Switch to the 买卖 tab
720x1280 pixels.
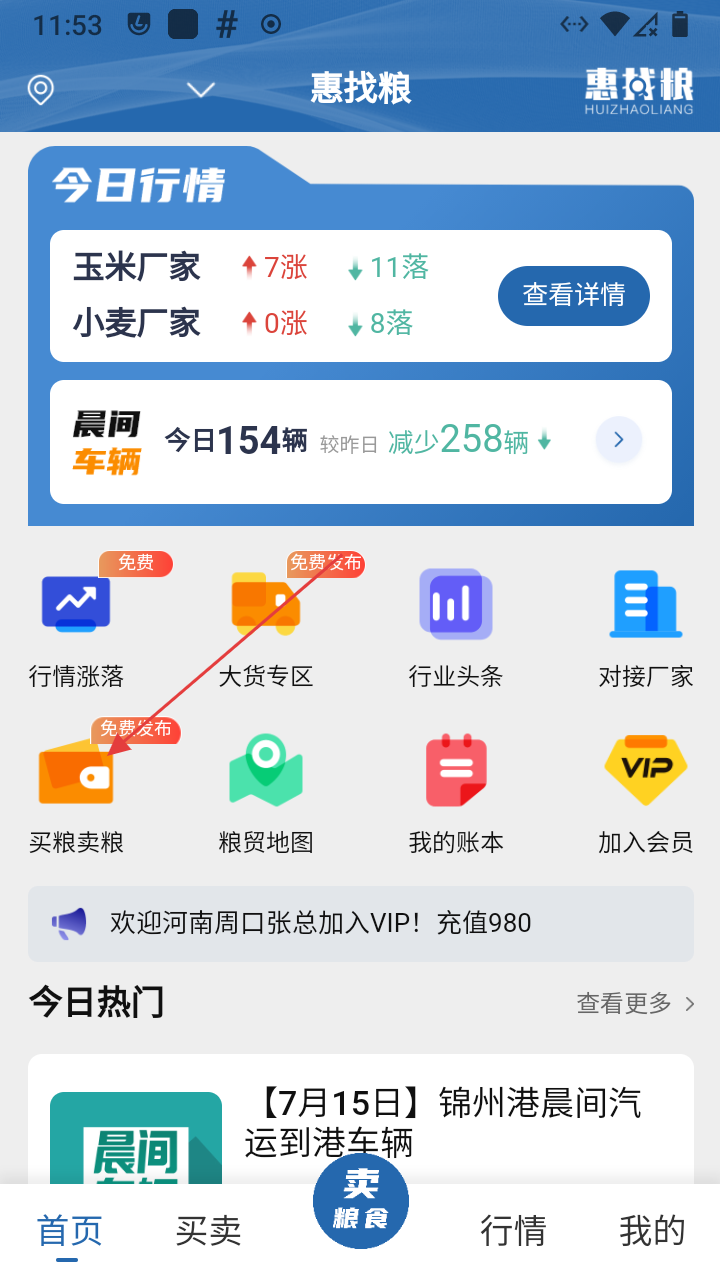tap(208, 1231)
